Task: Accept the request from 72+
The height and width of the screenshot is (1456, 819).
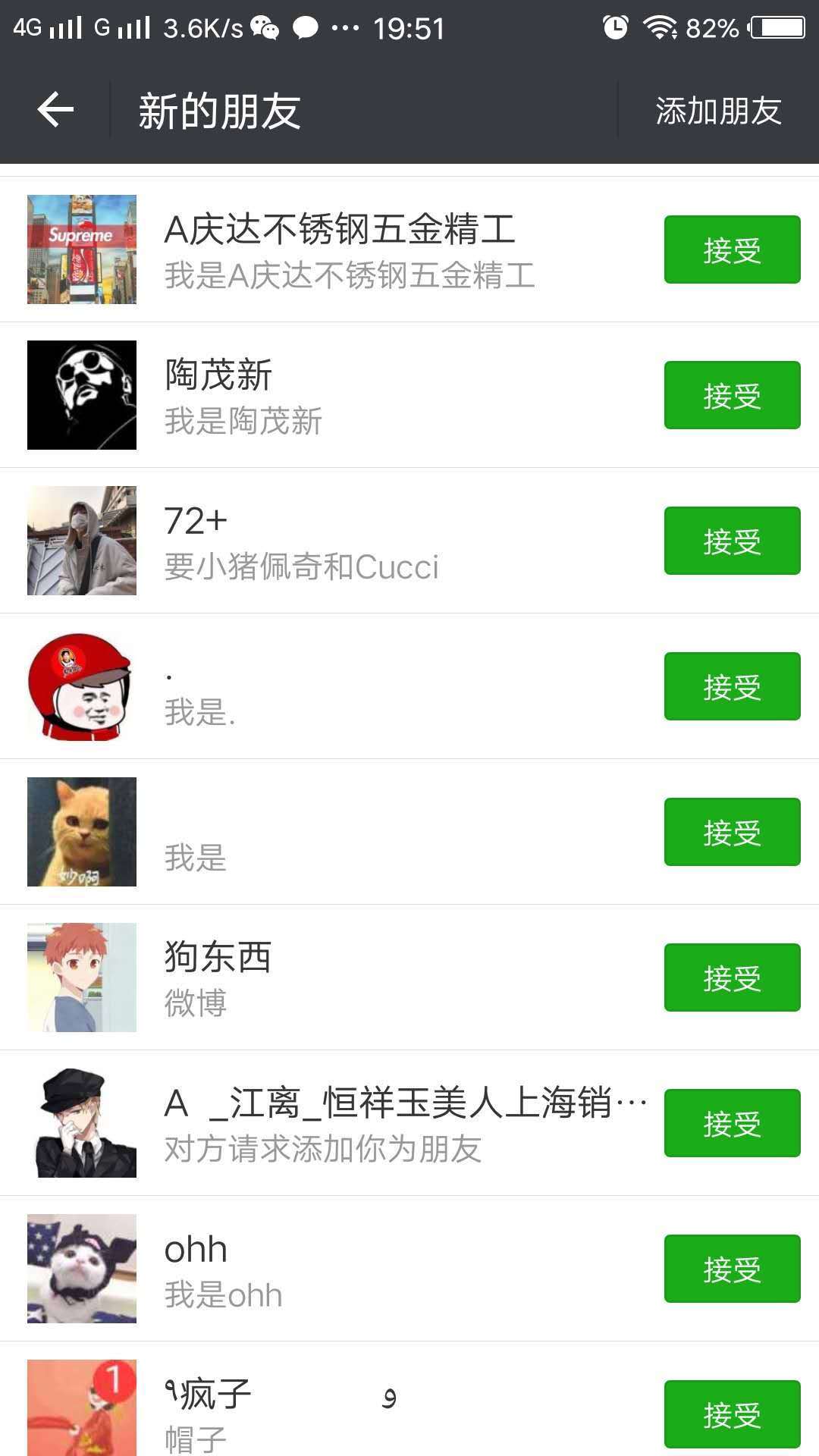Action: point(732,541)
